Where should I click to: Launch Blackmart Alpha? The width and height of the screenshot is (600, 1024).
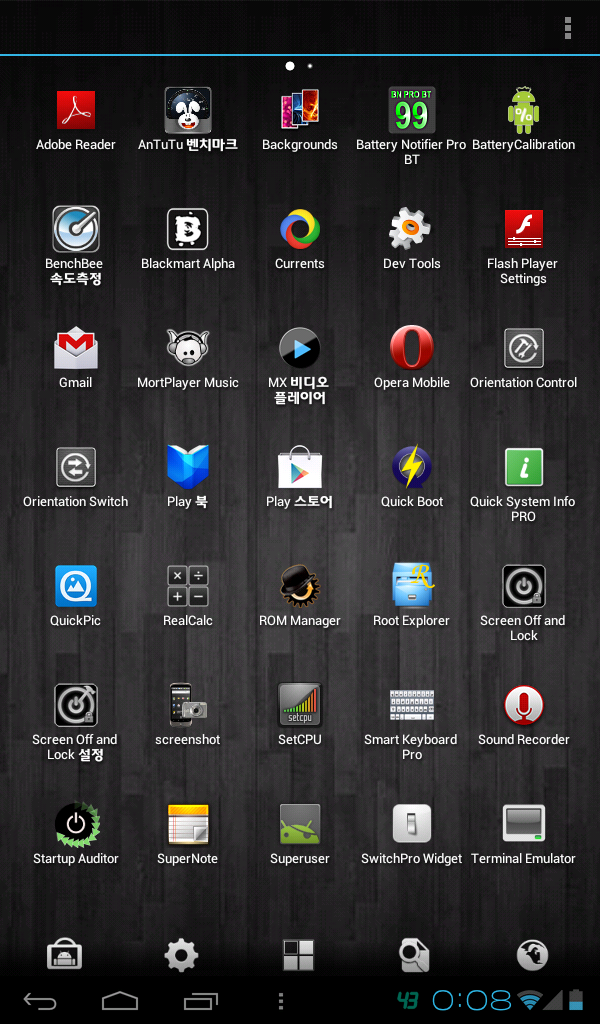pos(188,230)
